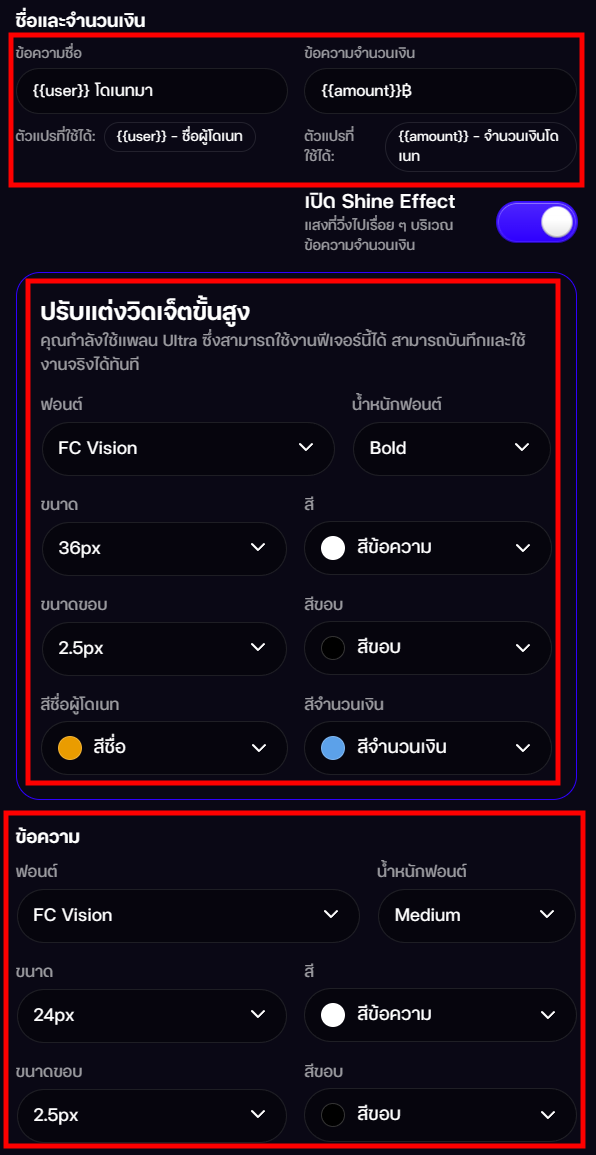Open the font dropdown beside the Medium weight

189,916
